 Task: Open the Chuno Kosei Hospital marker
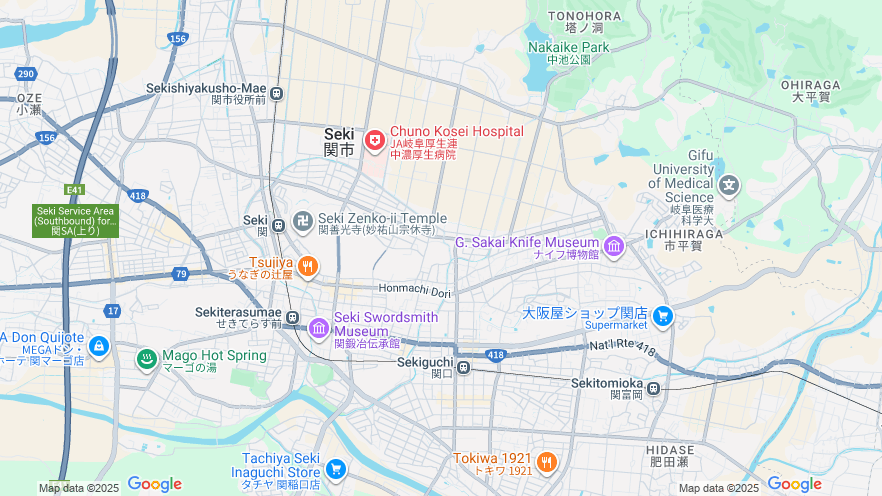click(375, 143)
